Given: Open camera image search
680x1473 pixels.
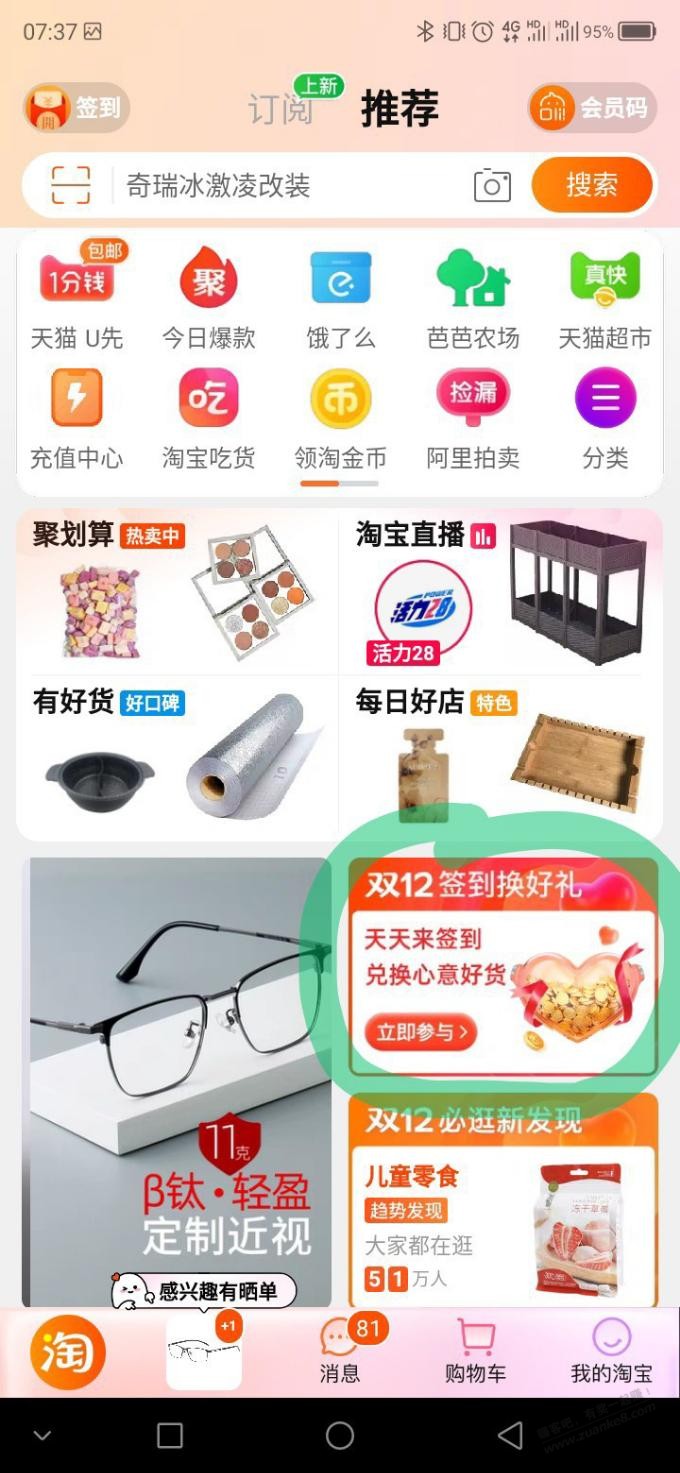Looking at the screenshot, I should pyautogui.click(x=492, y=185).
